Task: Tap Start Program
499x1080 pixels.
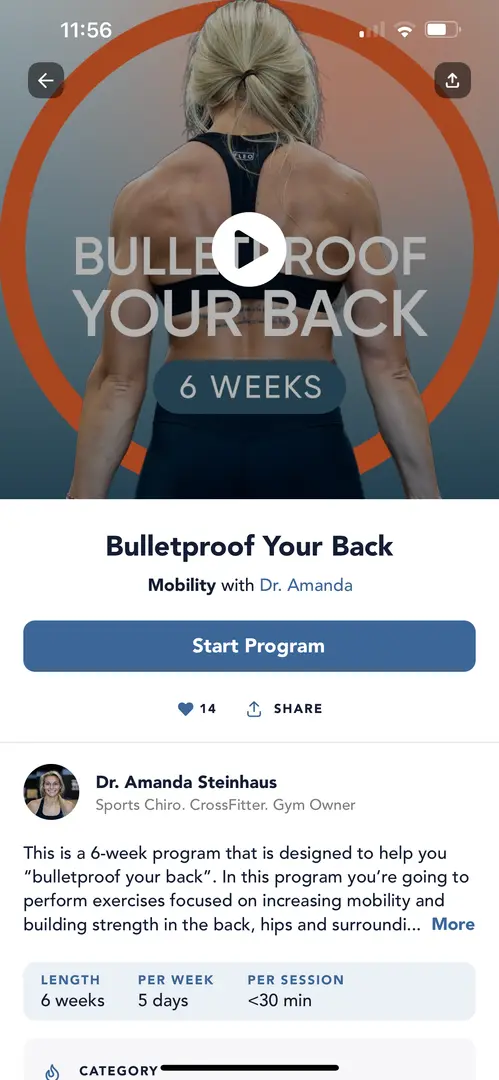Action: point(250,646)
